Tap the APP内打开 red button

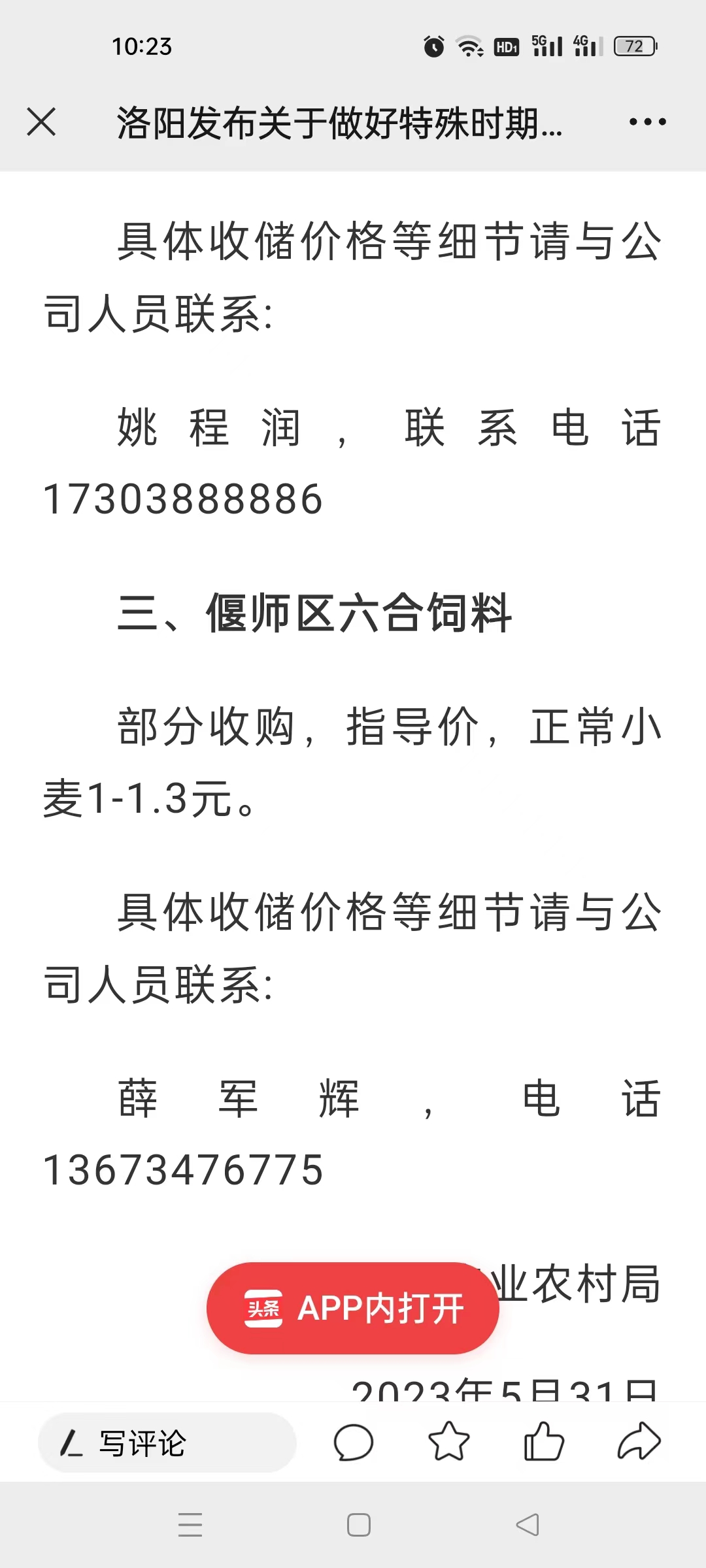[353, 1307]
